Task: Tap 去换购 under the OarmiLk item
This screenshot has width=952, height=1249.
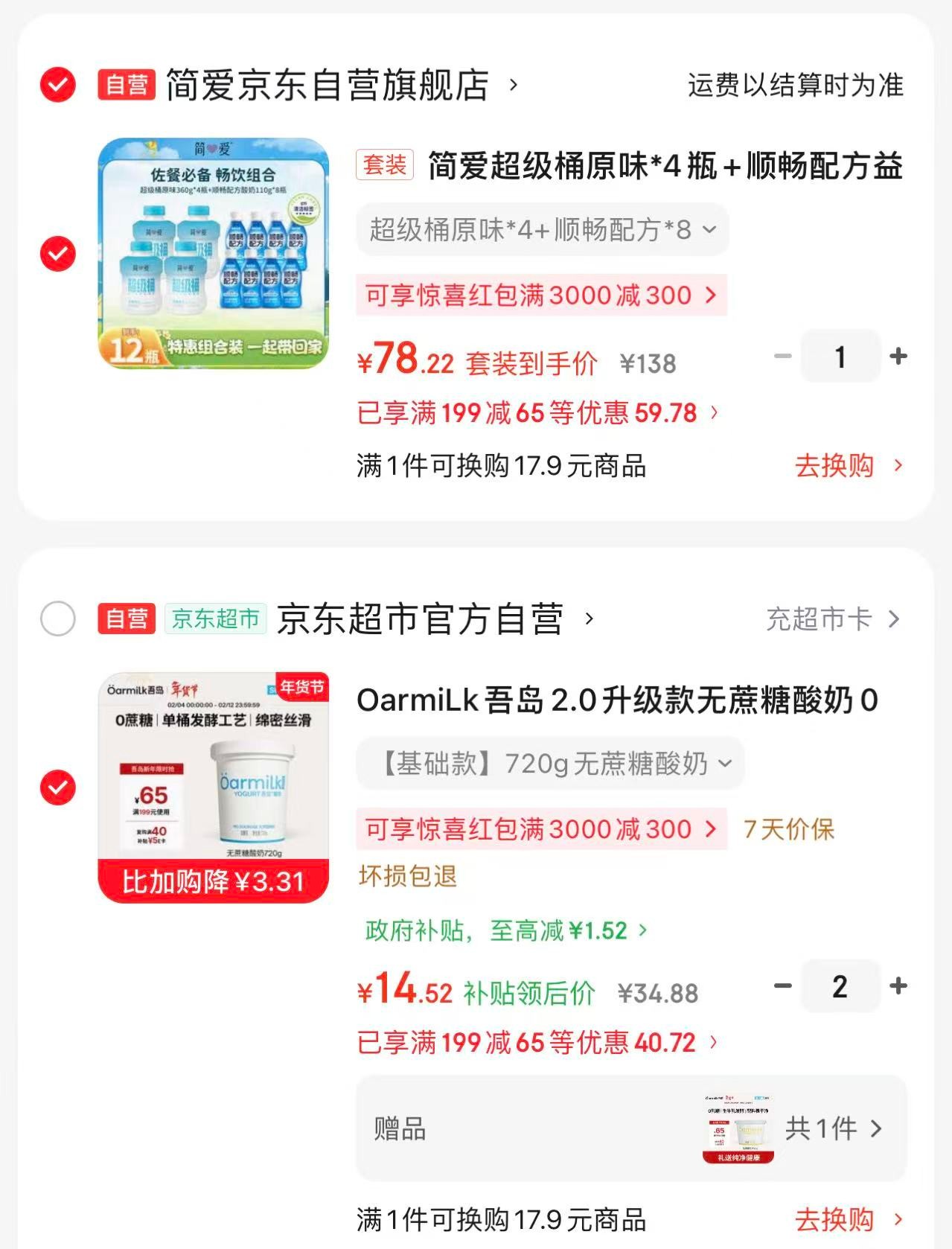Action: tap(848, 1219)
